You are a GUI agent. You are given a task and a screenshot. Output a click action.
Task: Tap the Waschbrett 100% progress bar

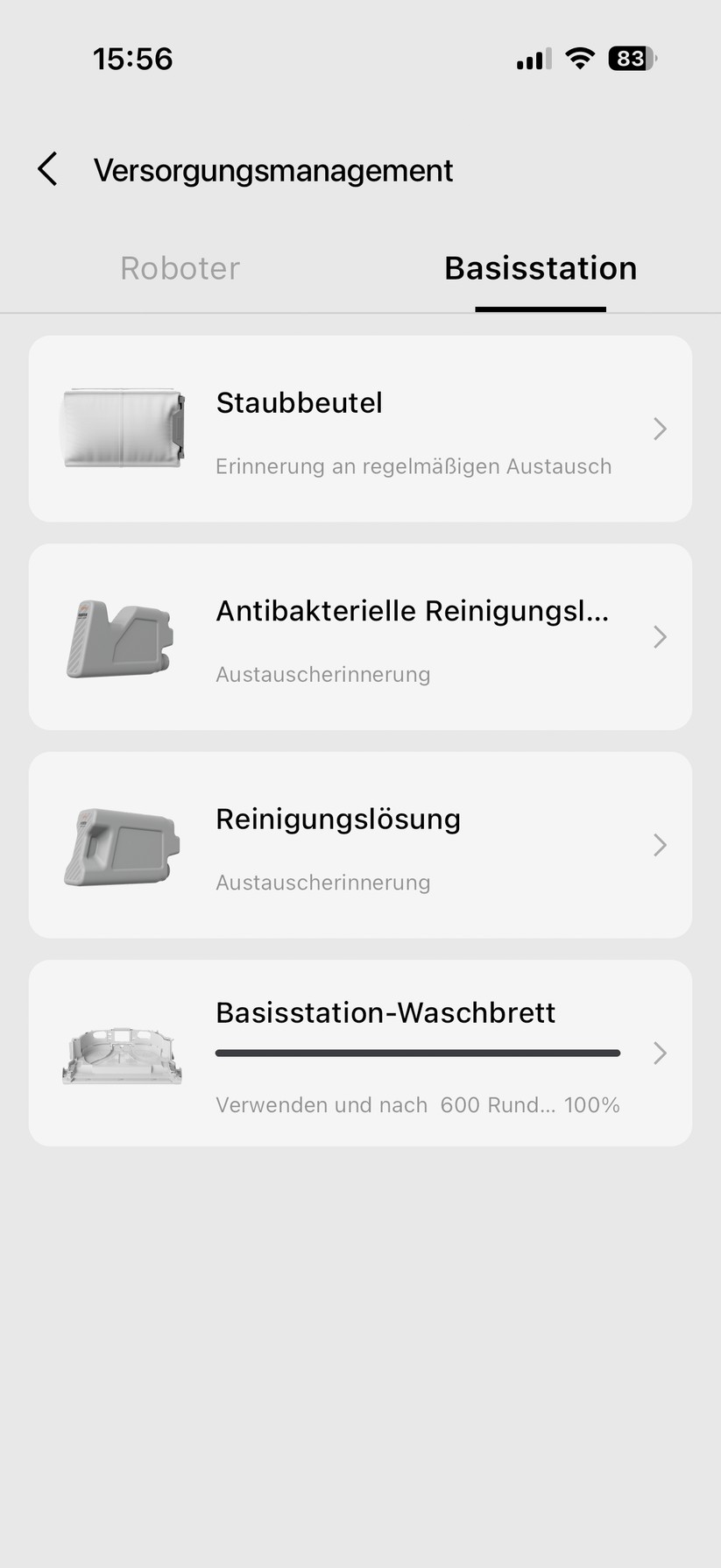pos(417,1053)
